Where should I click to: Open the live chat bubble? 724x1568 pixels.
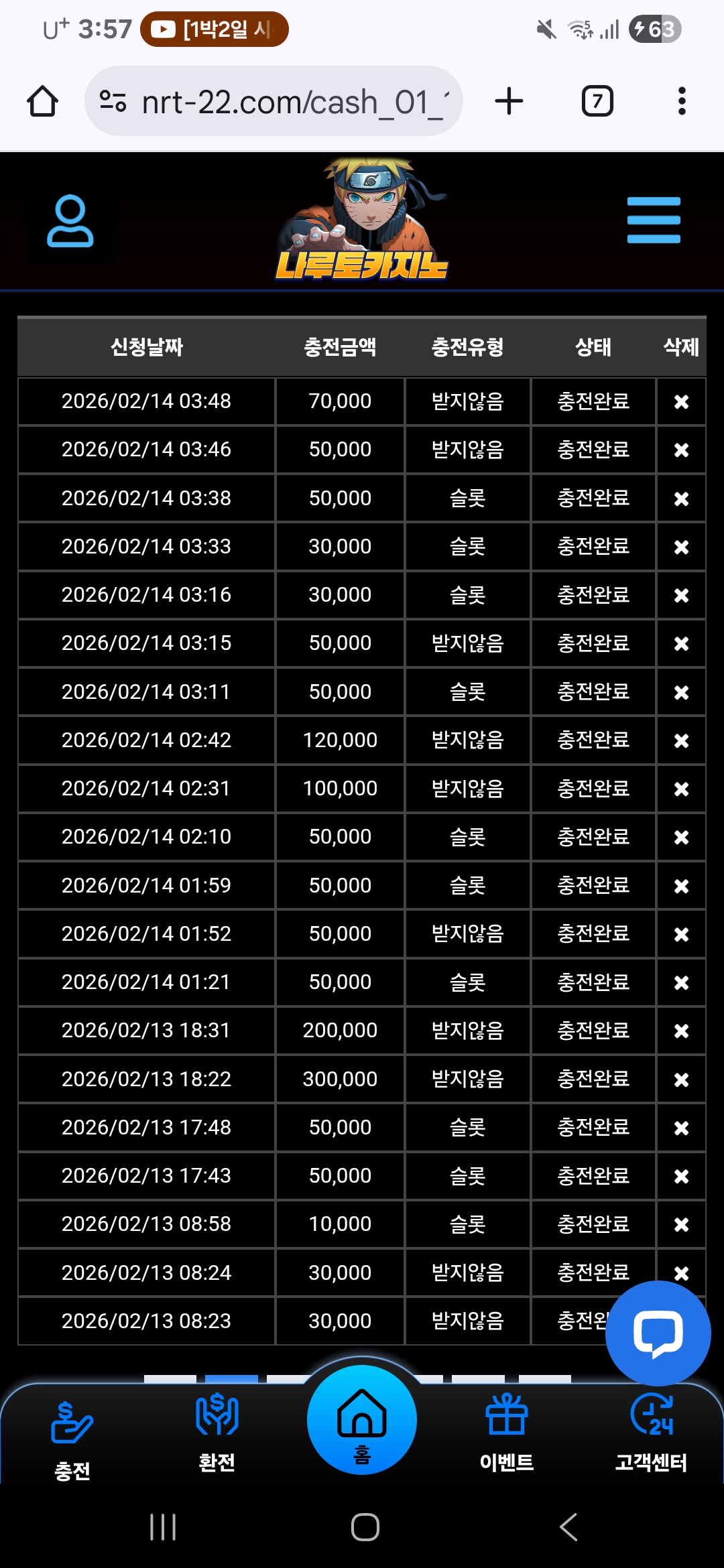coord(658,1333)
